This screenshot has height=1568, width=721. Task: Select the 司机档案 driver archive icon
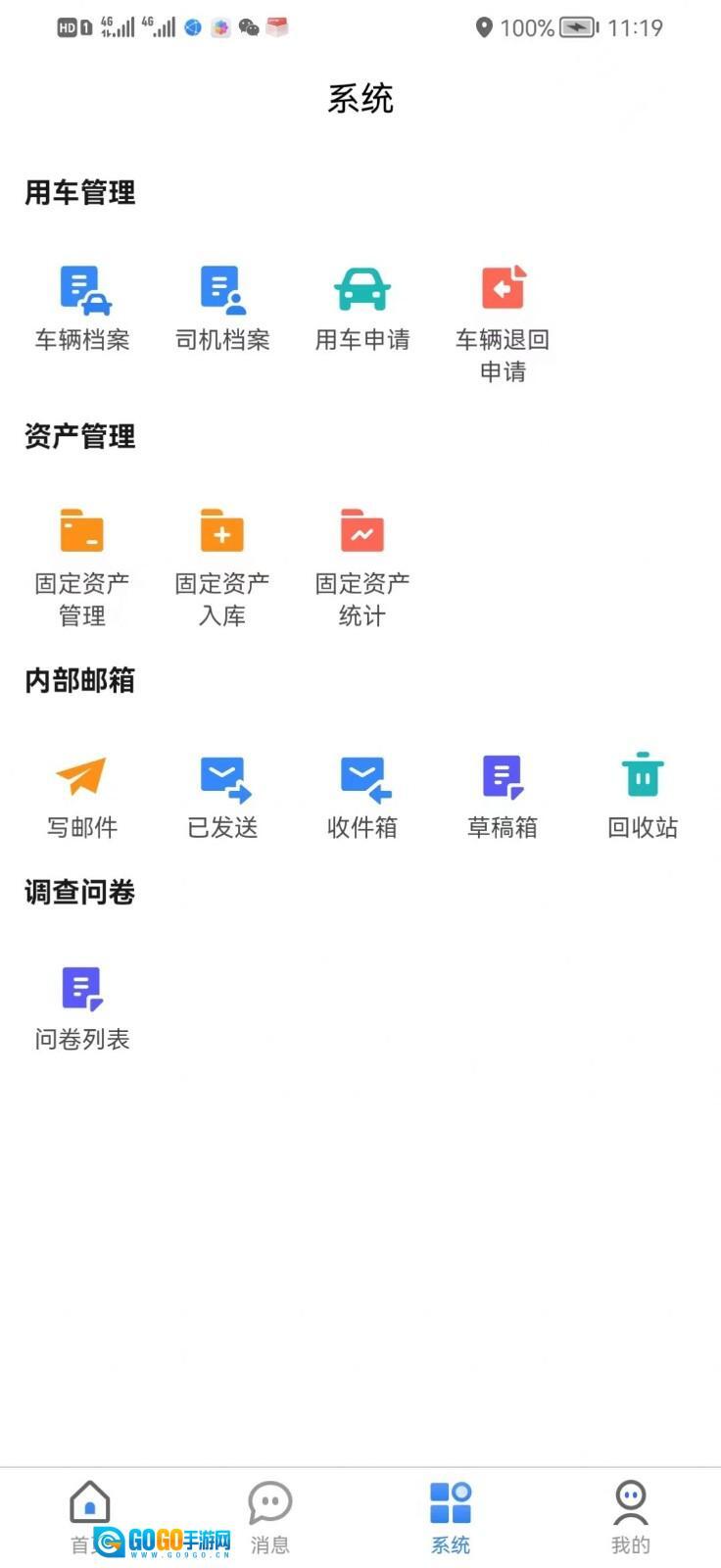click(221, 289)
